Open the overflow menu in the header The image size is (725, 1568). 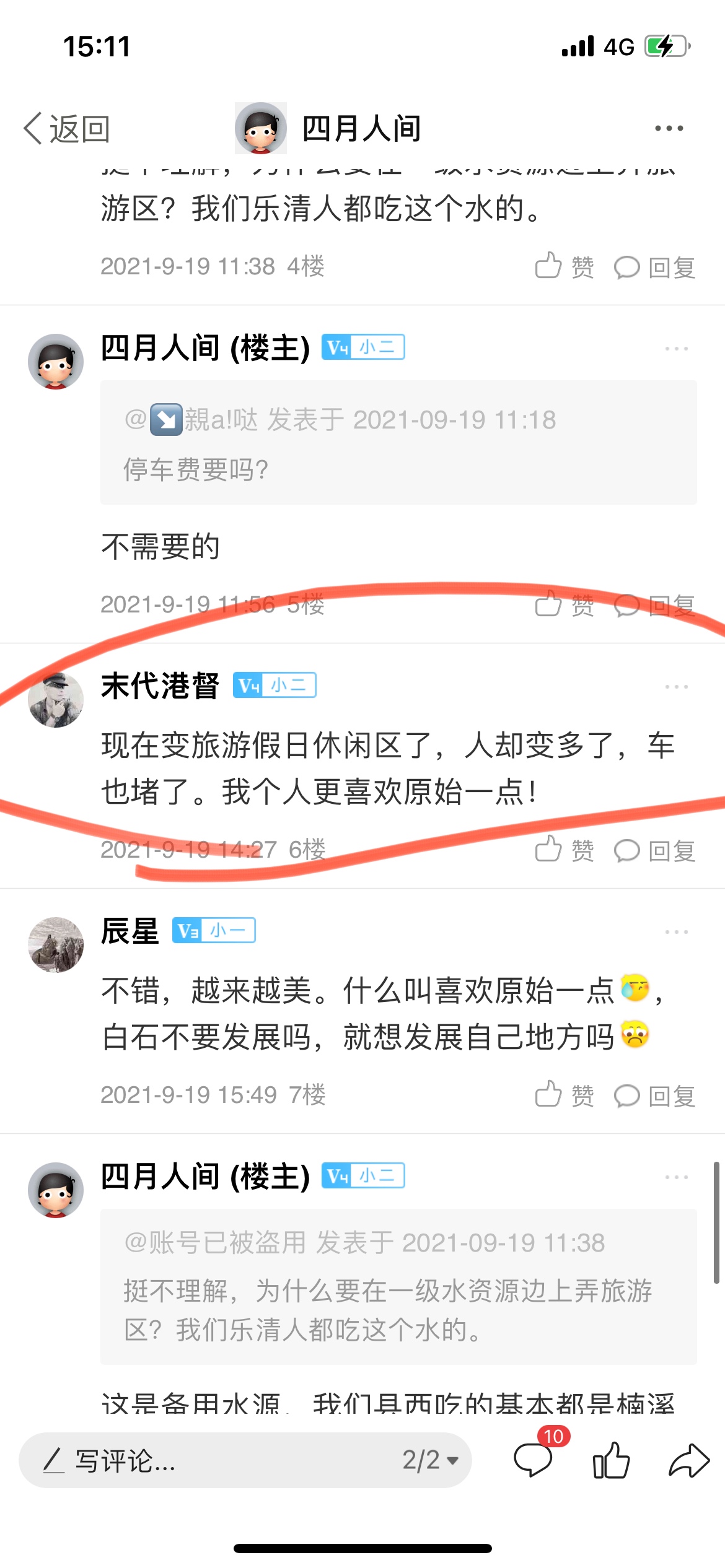669,129
